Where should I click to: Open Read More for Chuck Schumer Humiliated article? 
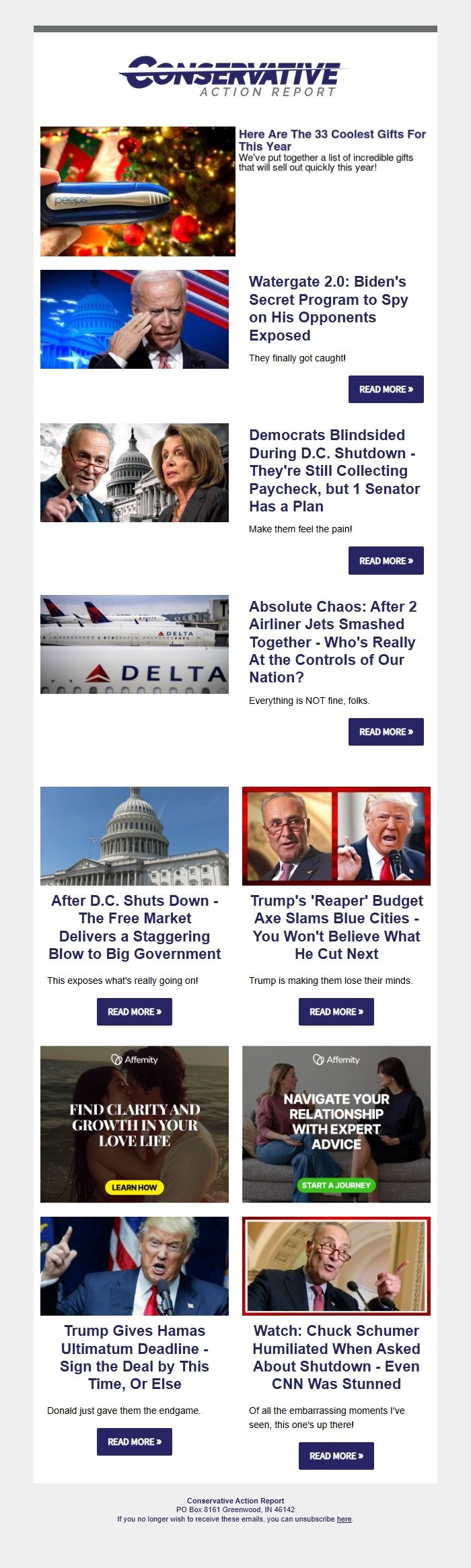pos(336,1456)
